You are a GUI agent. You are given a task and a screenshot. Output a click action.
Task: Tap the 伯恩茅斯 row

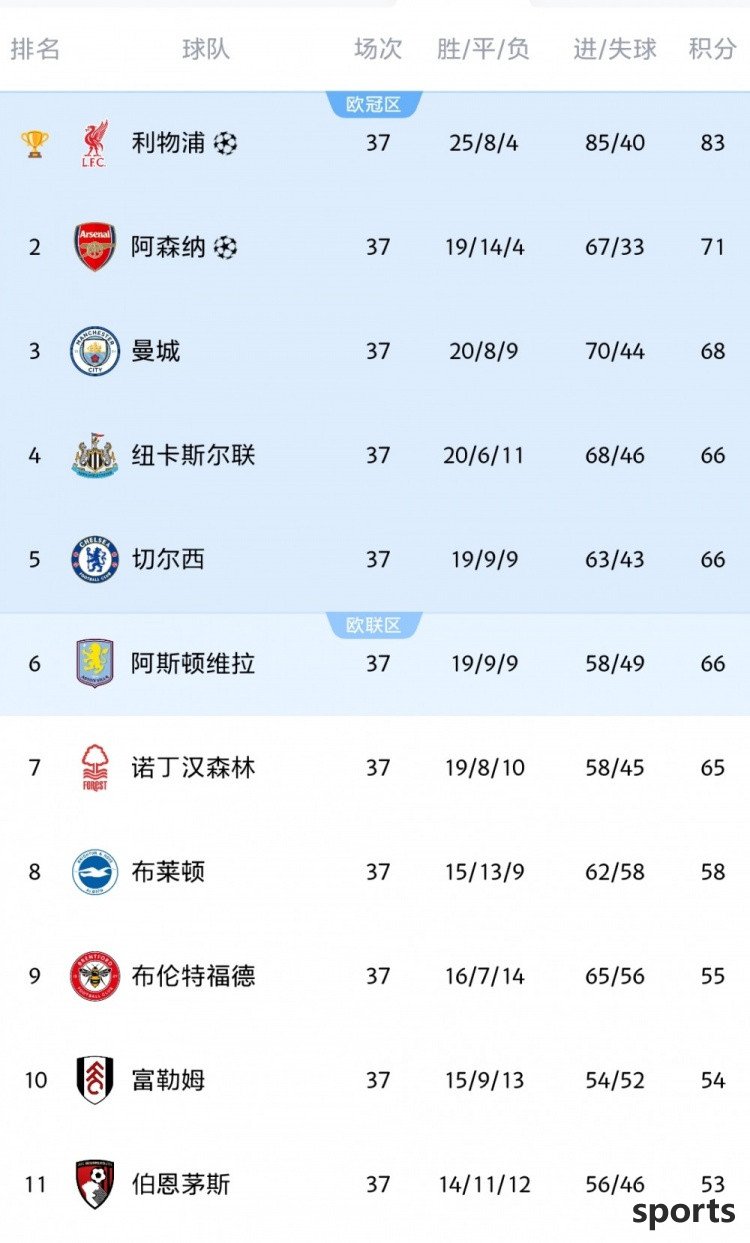tap(375, 1184)
